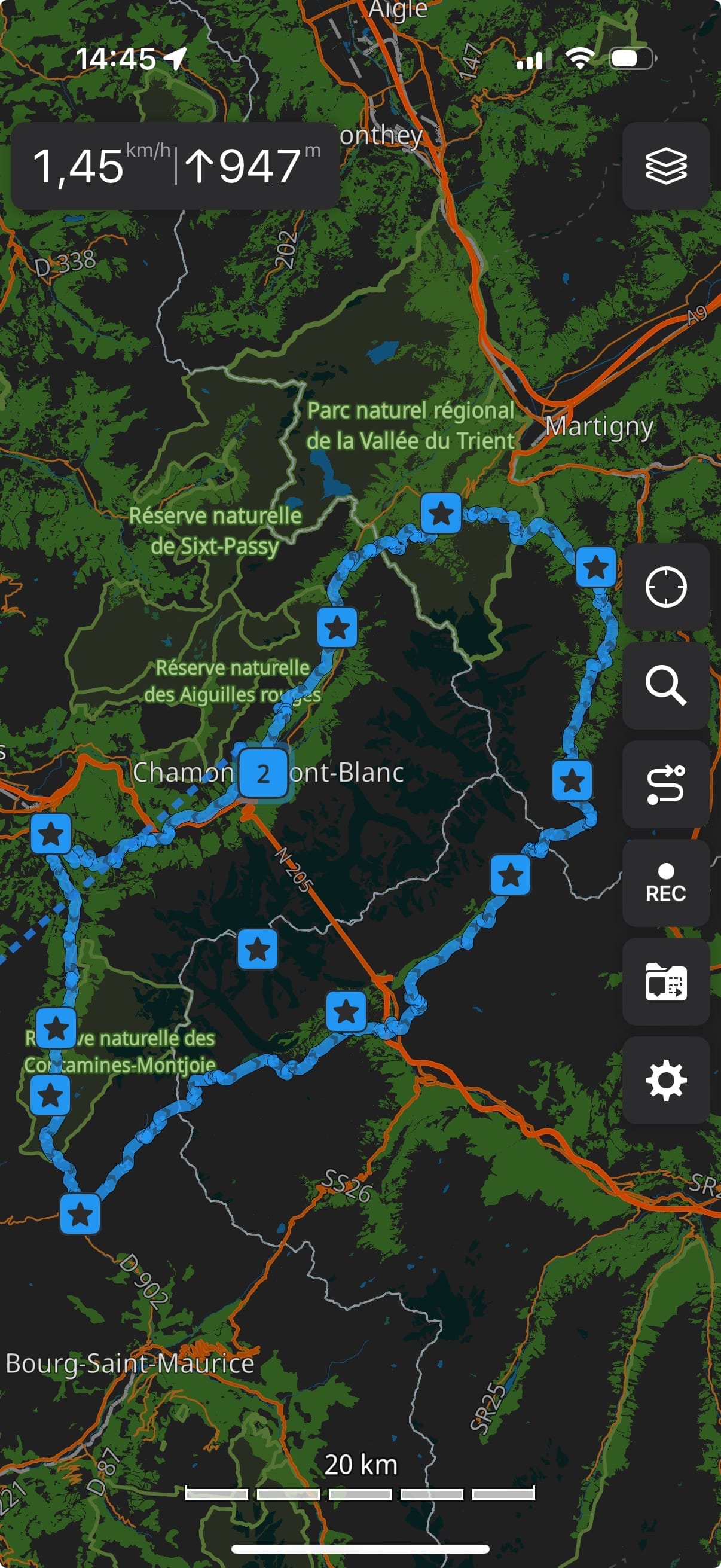Open the route planner
The image size is (721, 1568).
pyautogui.click(x=665, y=784)
